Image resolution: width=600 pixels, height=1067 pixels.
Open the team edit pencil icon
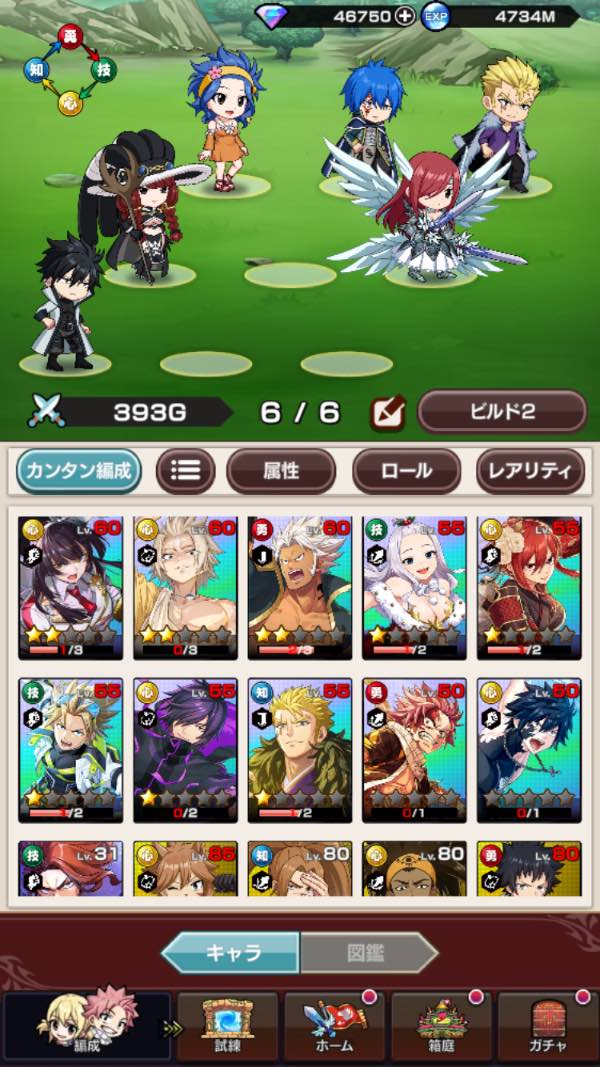point(387,412)
